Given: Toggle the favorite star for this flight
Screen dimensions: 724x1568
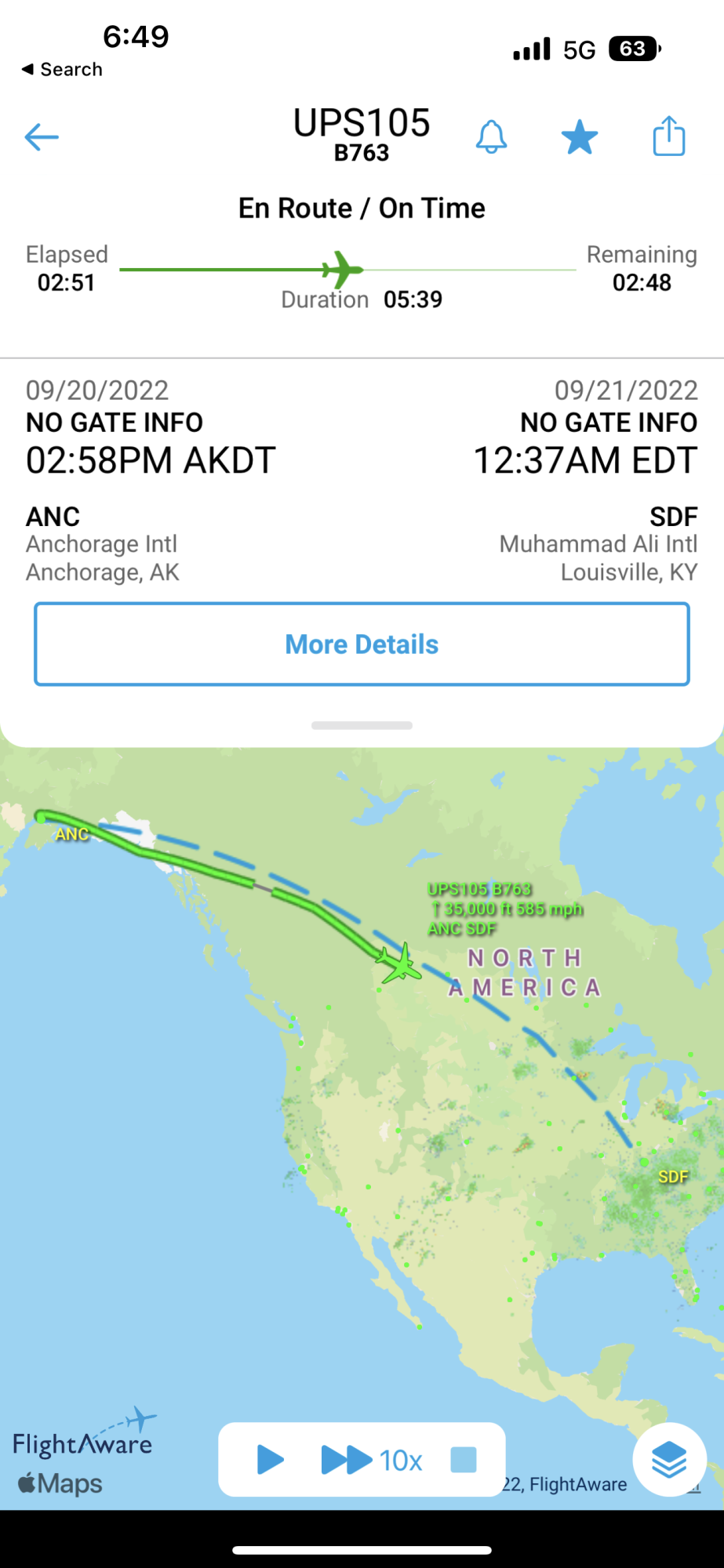Looking at the screenshot, I should click(x=580, y=137).
